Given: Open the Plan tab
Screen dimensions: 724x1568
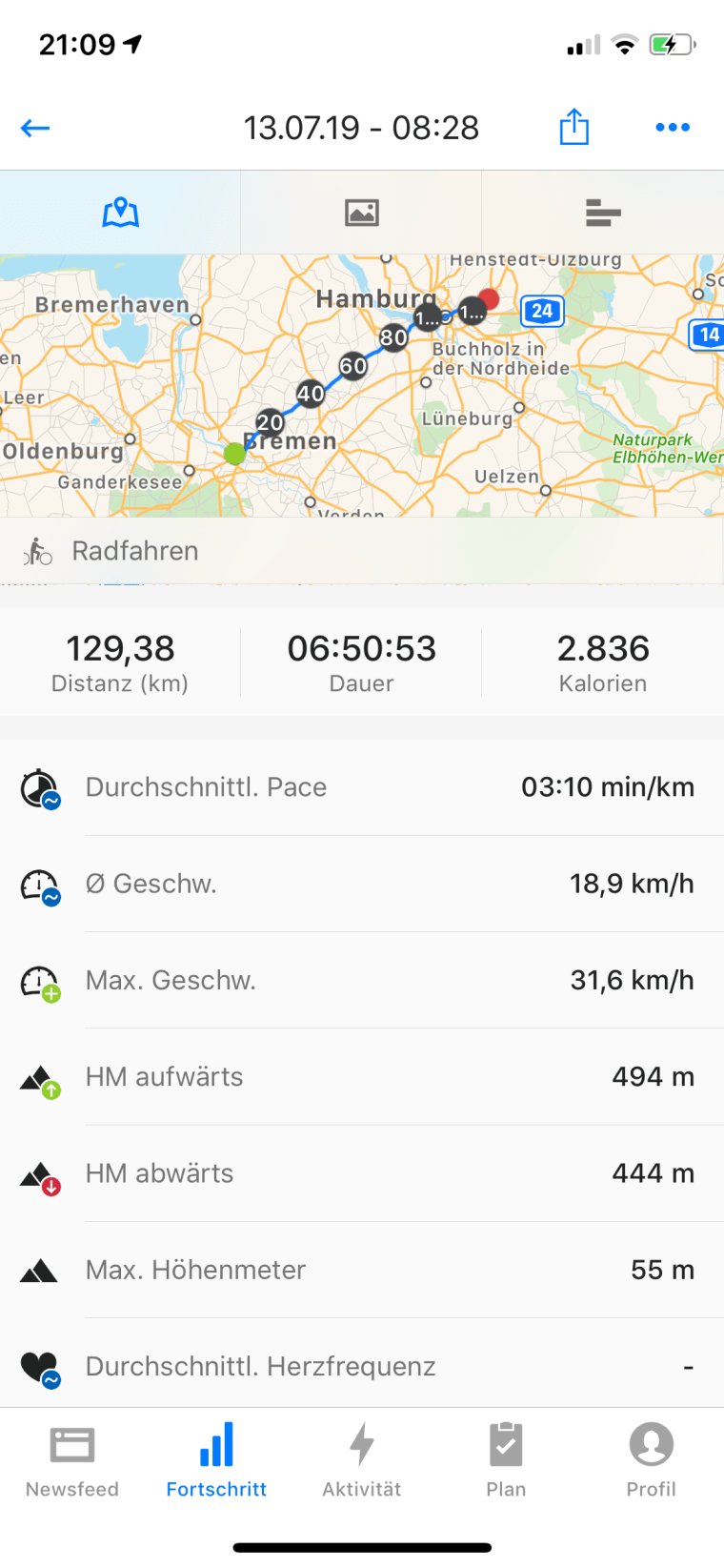Looking at the screenshot, I should (506, 1460).
